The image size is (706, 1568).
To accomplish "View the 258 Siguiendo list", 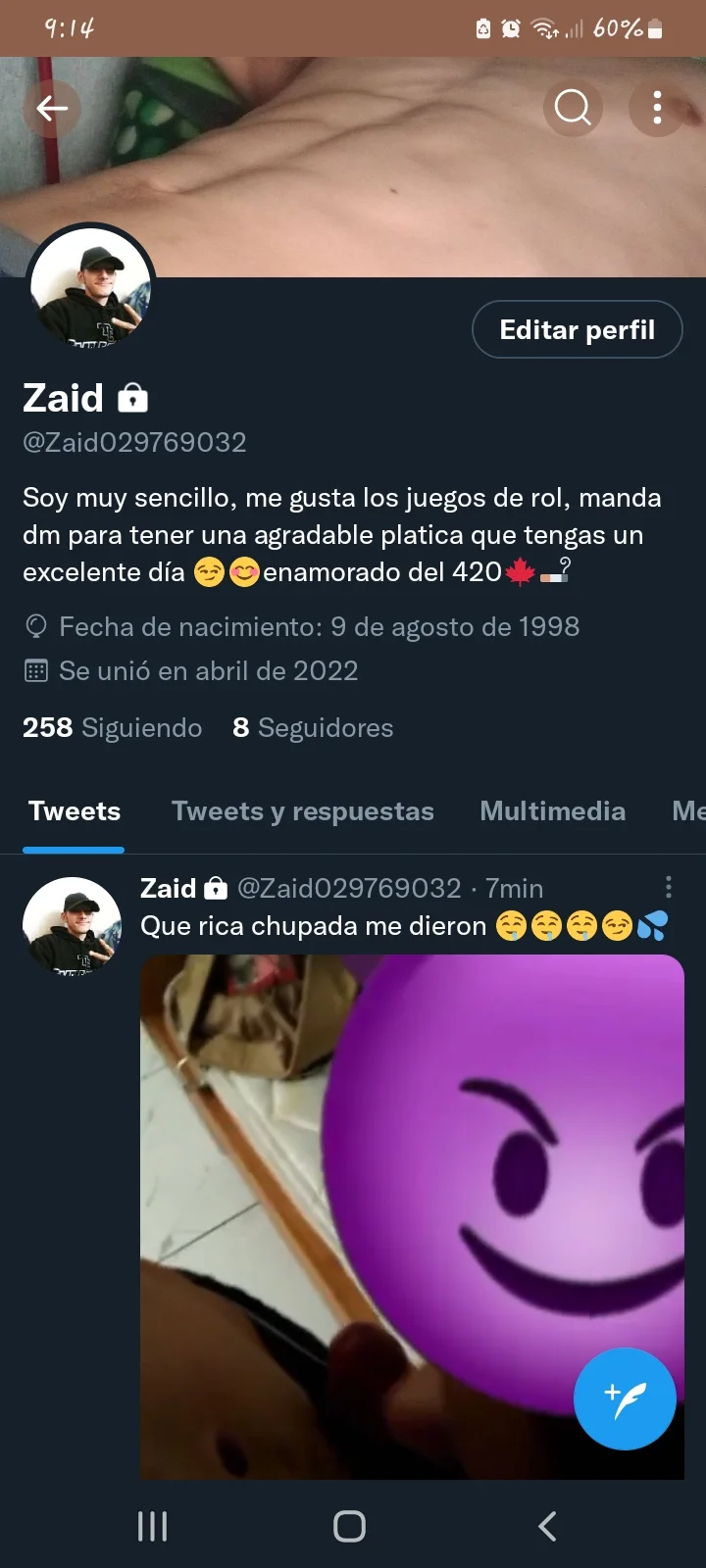I will pos(112,728).
